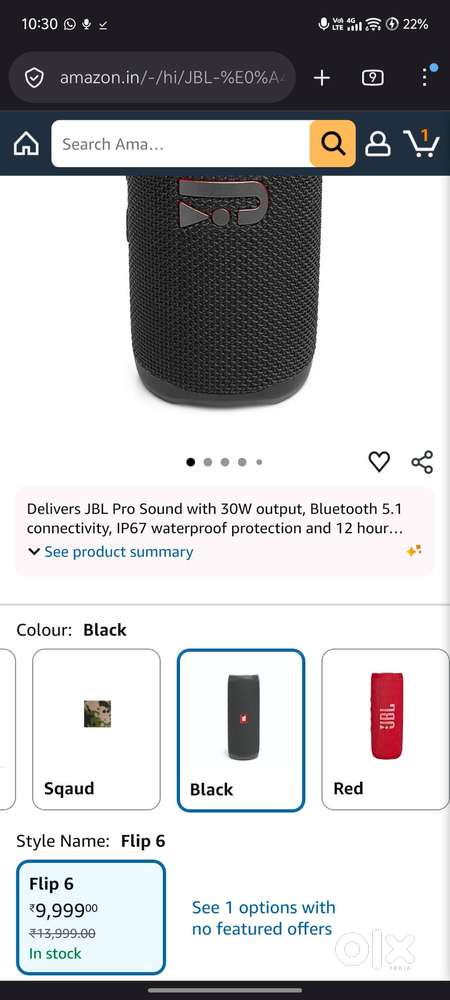Tap the orange search magnifier button
Screen dimensions: 450x1000
click(333, 144)
